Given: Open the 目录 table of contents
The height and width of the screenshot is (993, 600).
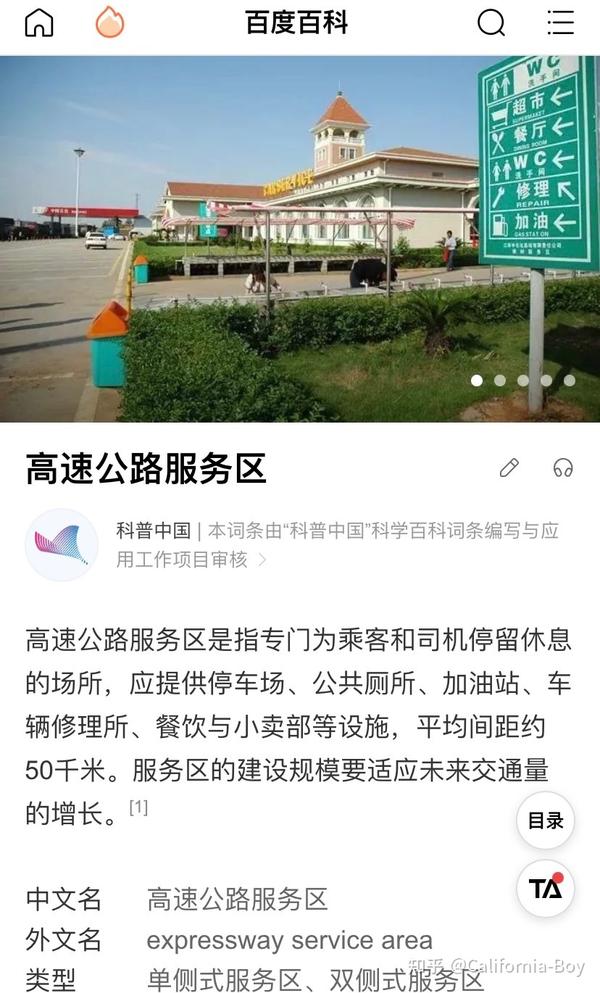Looking at the screenshot, I should (545, 821).
